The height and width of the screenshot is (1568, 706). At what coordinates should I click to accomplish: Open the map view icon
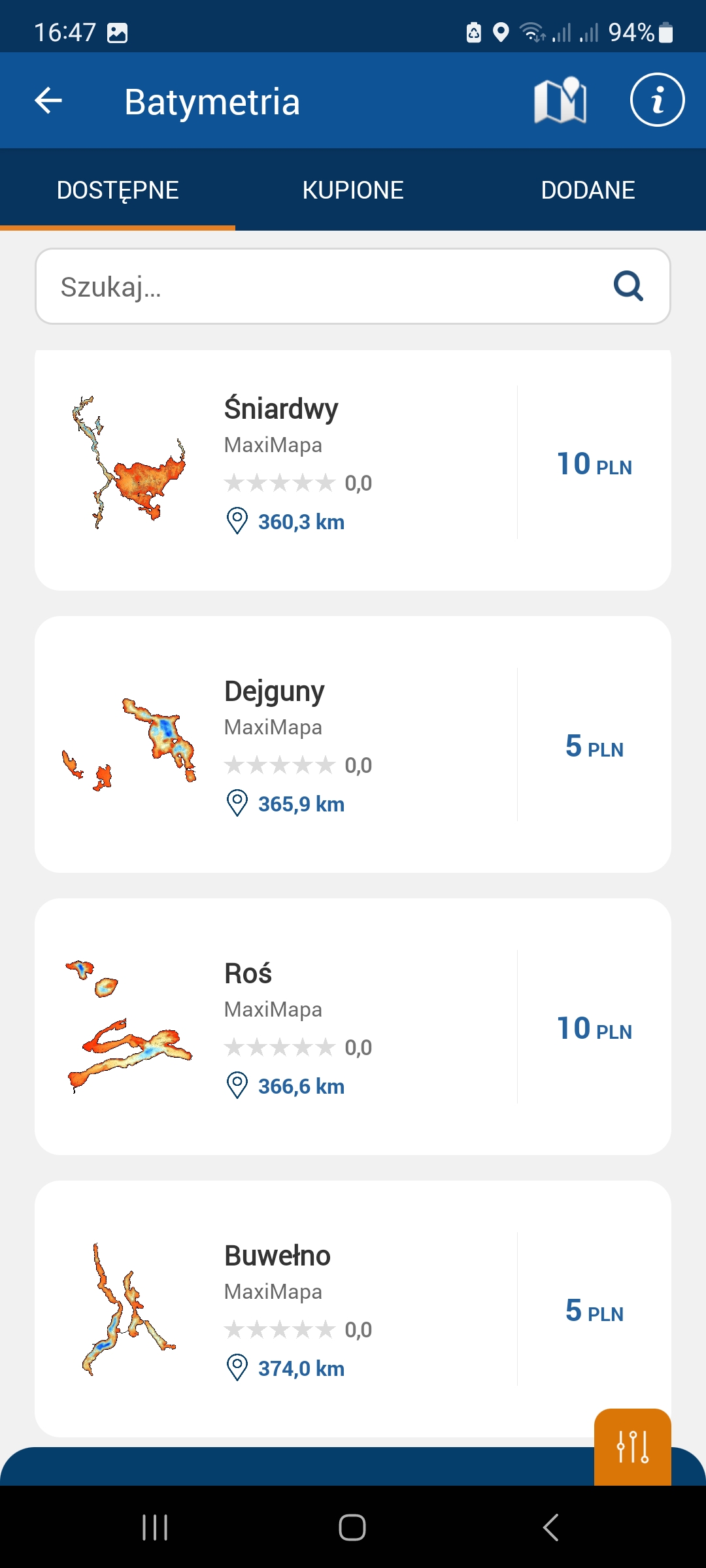click(x=560, y=101)
